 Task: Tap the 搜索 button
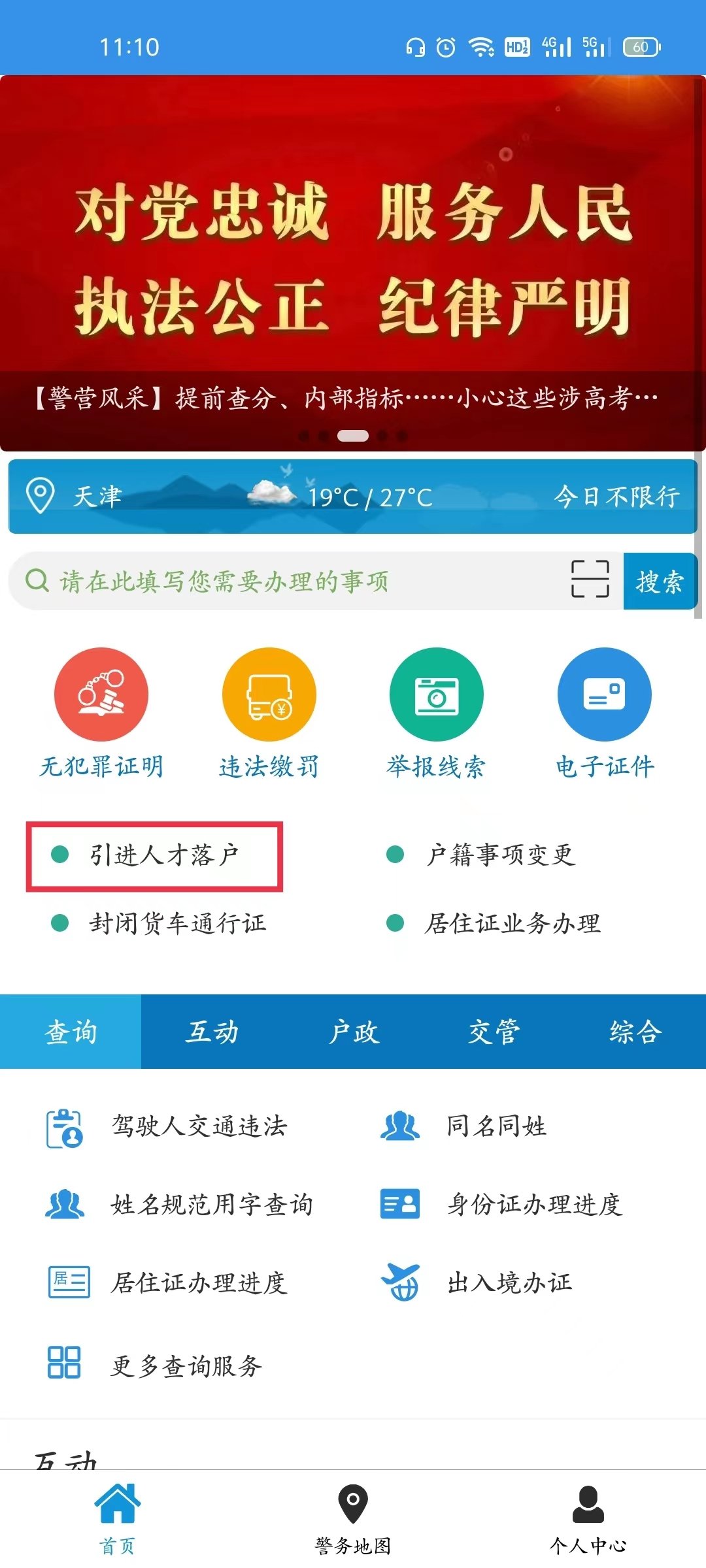pos(660,581)
